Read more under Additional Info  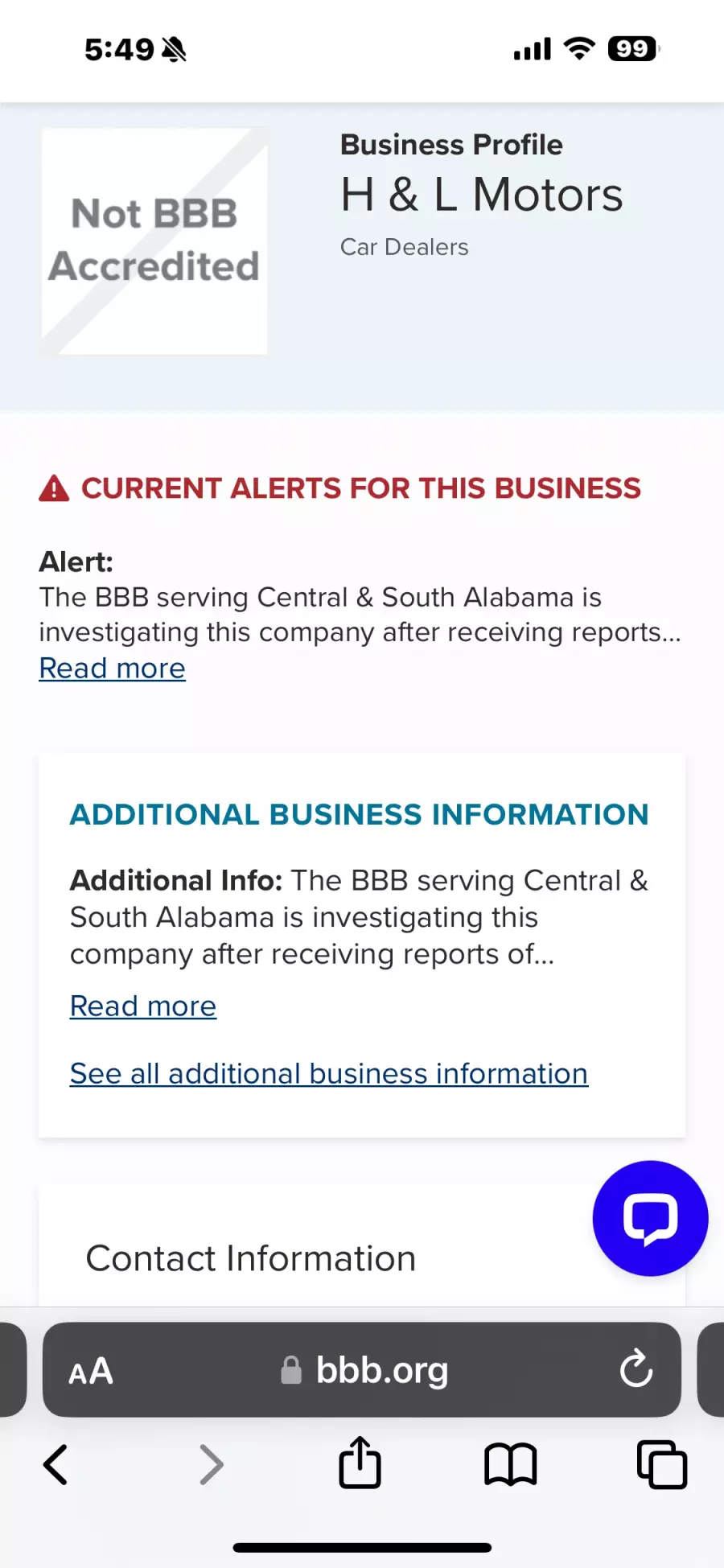pyautogui.click(x=143, y=1006)
